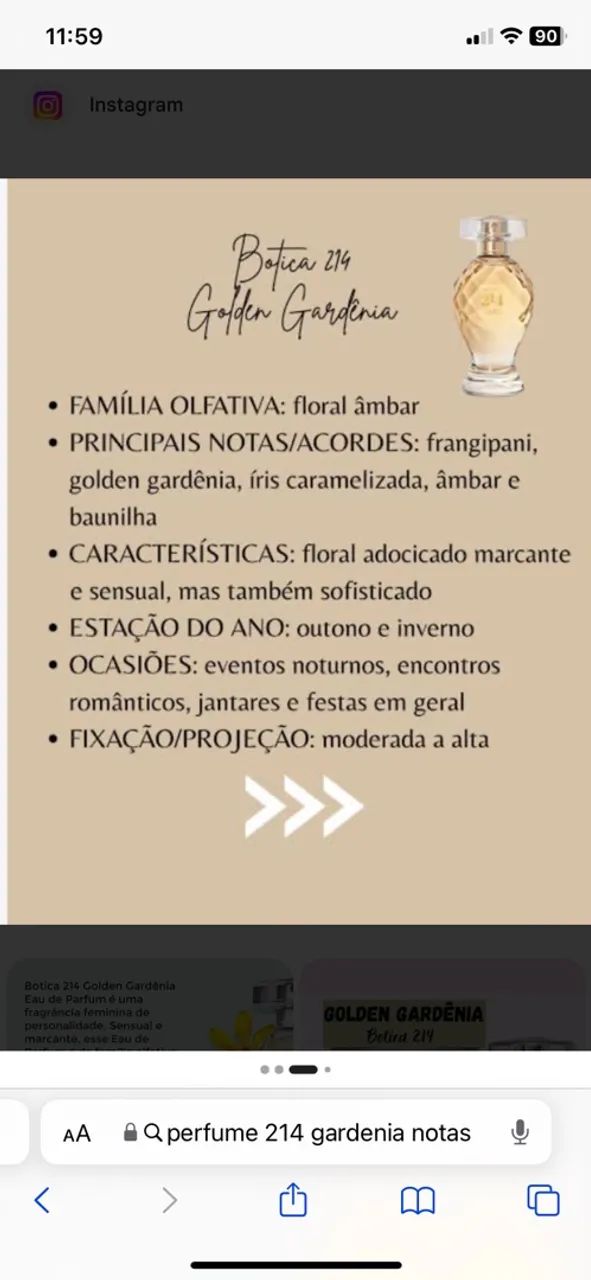Open the share sheet
Screen dimensions: 591x1280
point(293,1198)
